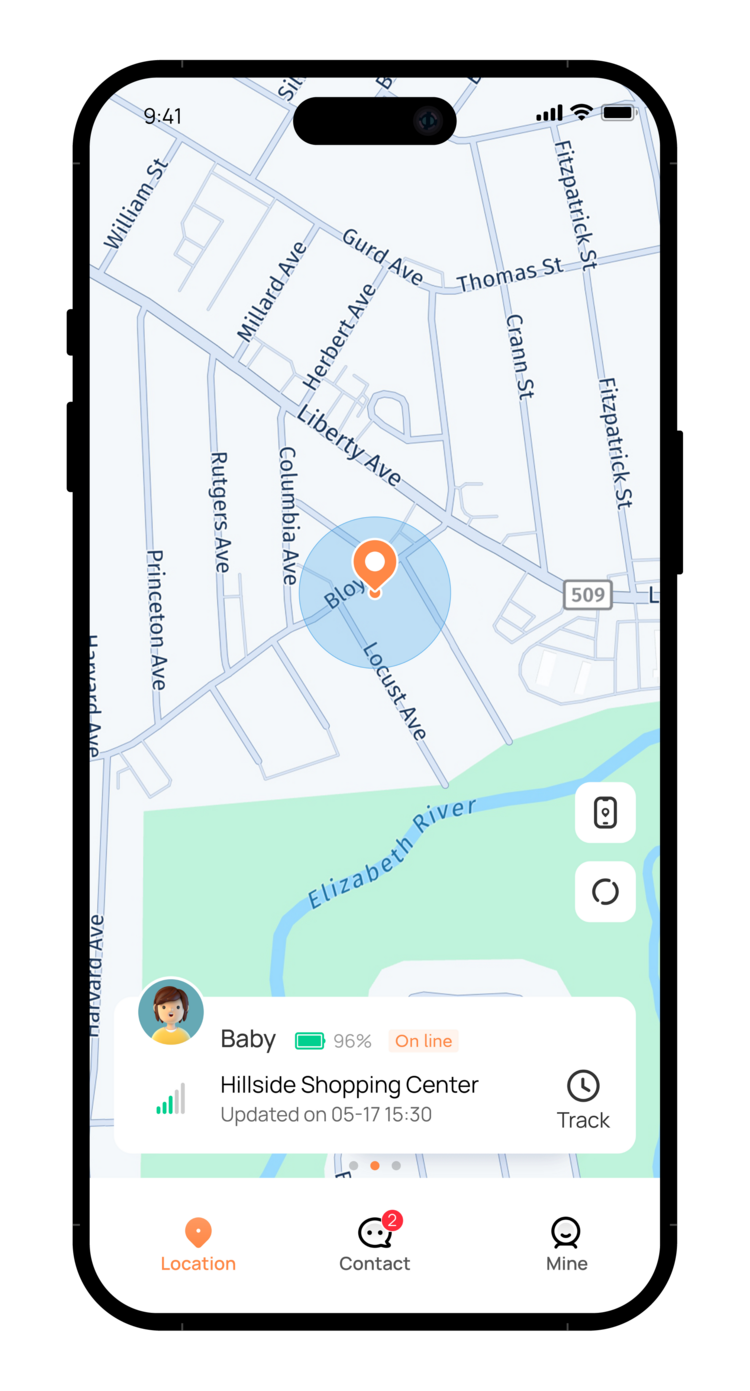
Task: Open the device locate icon button
Action: pos(605,812)
